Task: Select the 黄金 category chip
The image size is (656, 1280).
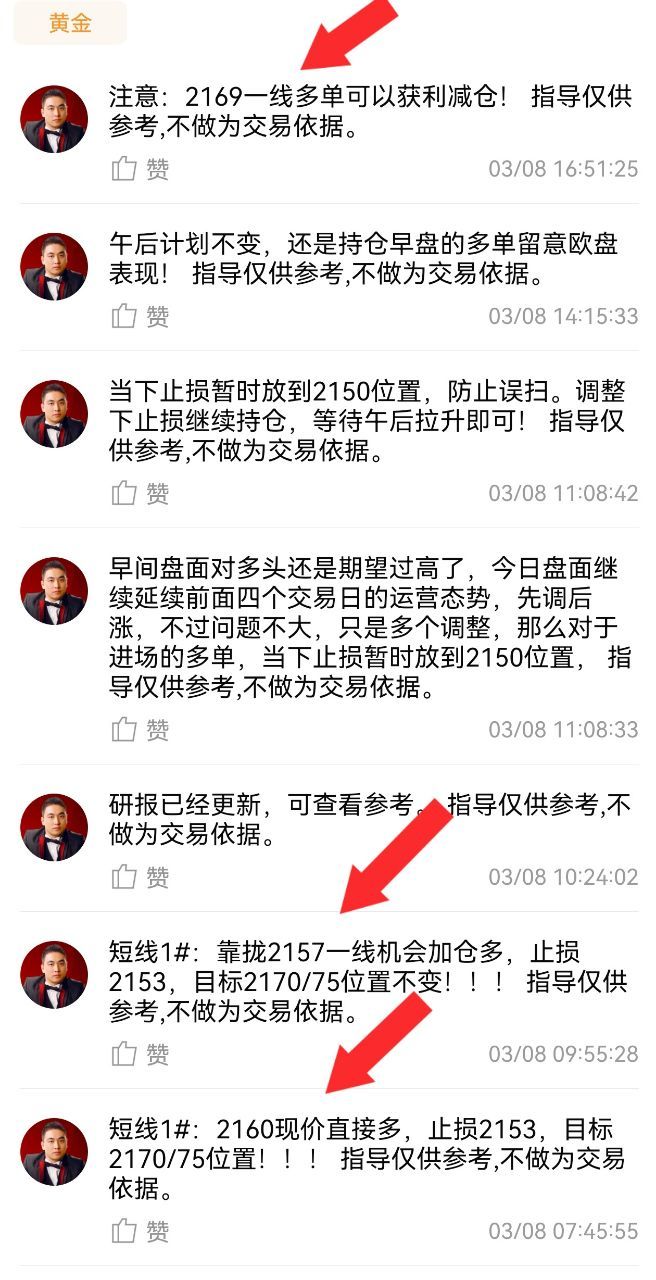Action: pos(70,23)
